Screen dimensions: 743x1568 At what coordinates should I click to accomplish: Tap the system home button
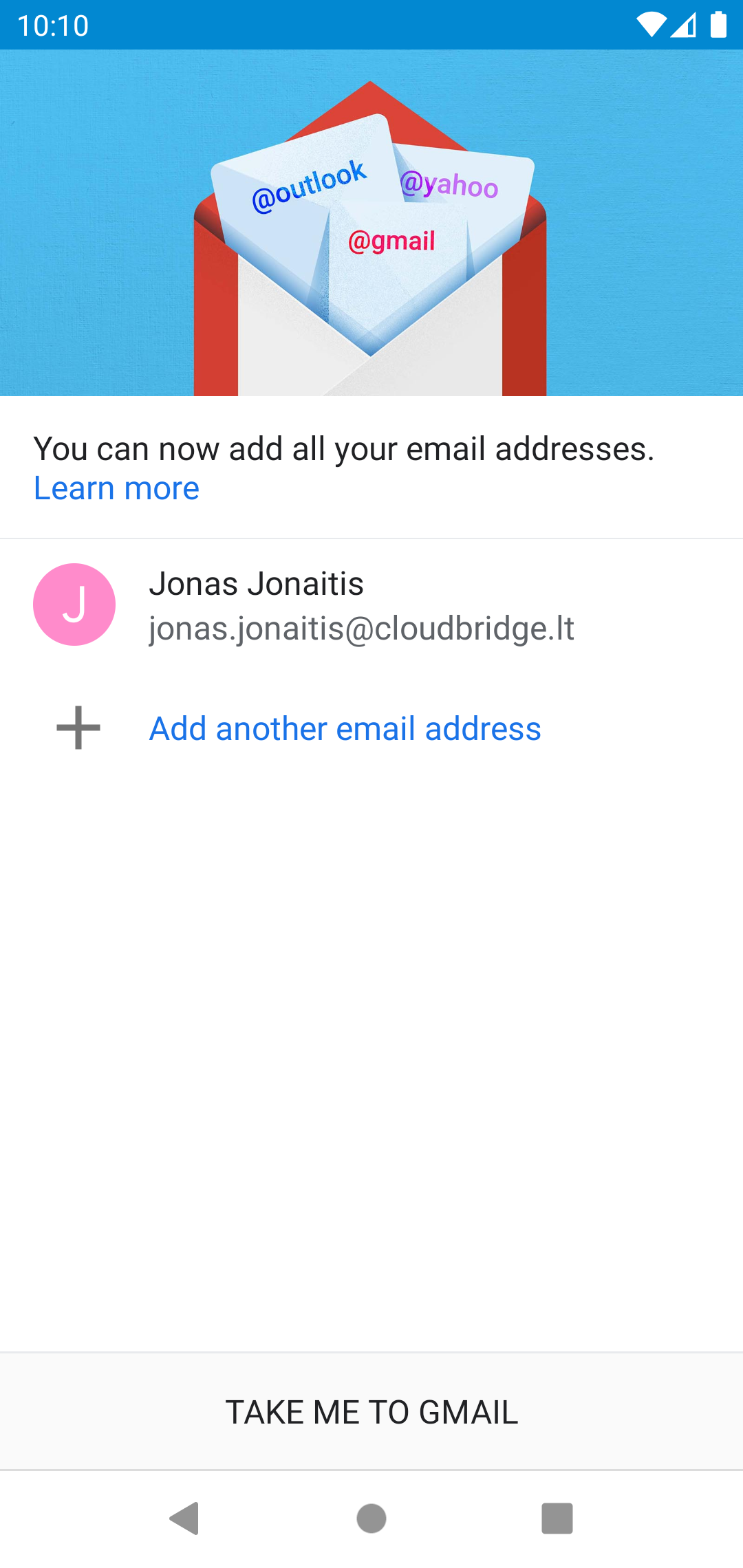371,1518
